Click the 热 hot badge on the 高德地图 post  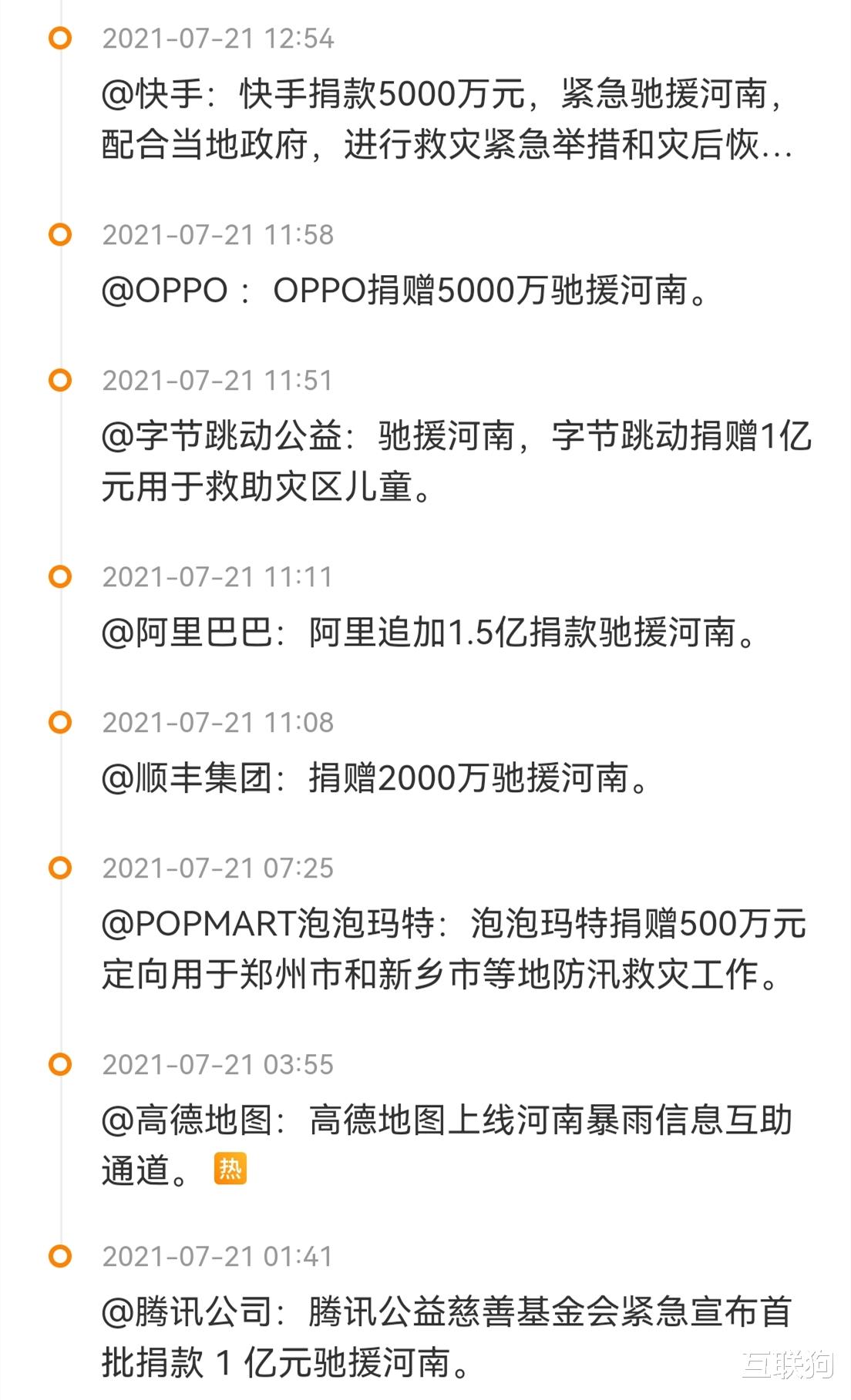pos(230,1169)
